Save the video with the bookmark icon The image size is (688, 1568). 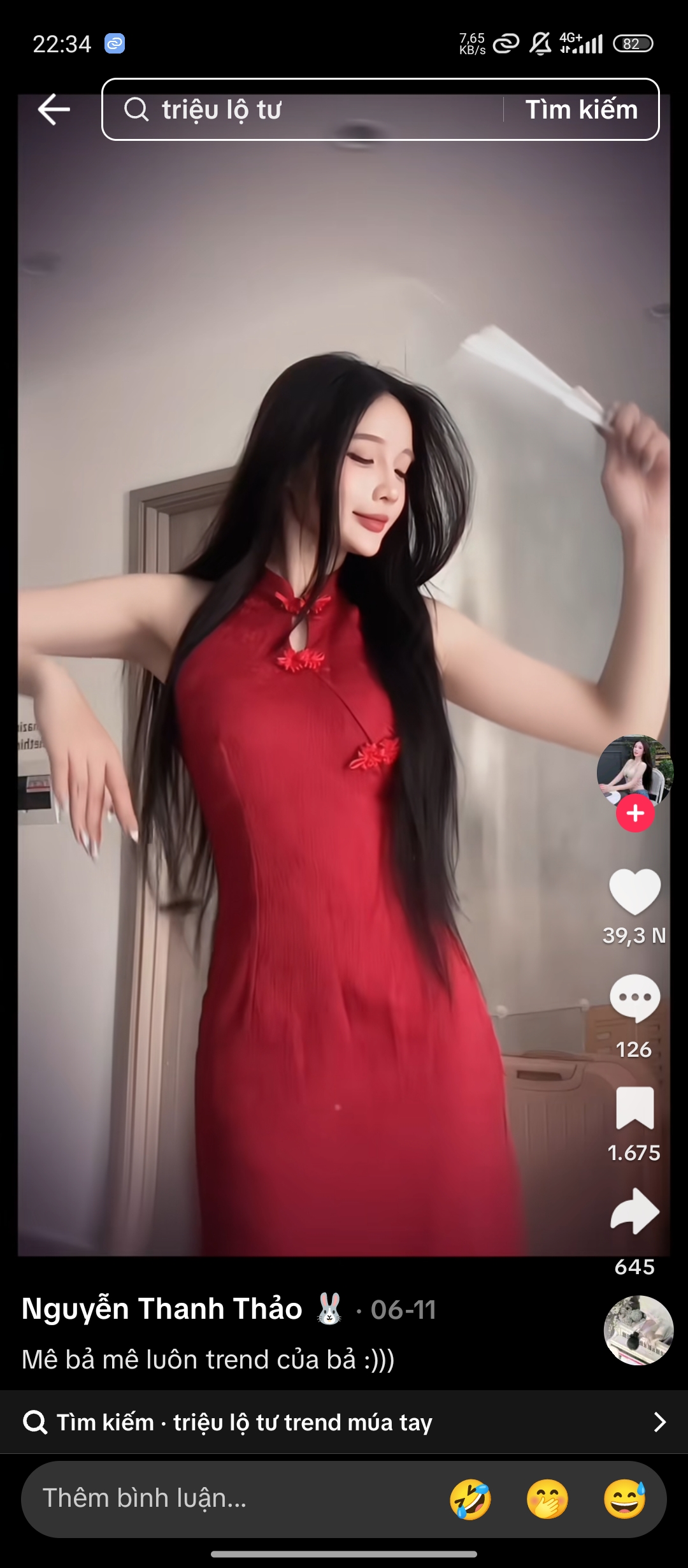click(x=634, y=1108)
